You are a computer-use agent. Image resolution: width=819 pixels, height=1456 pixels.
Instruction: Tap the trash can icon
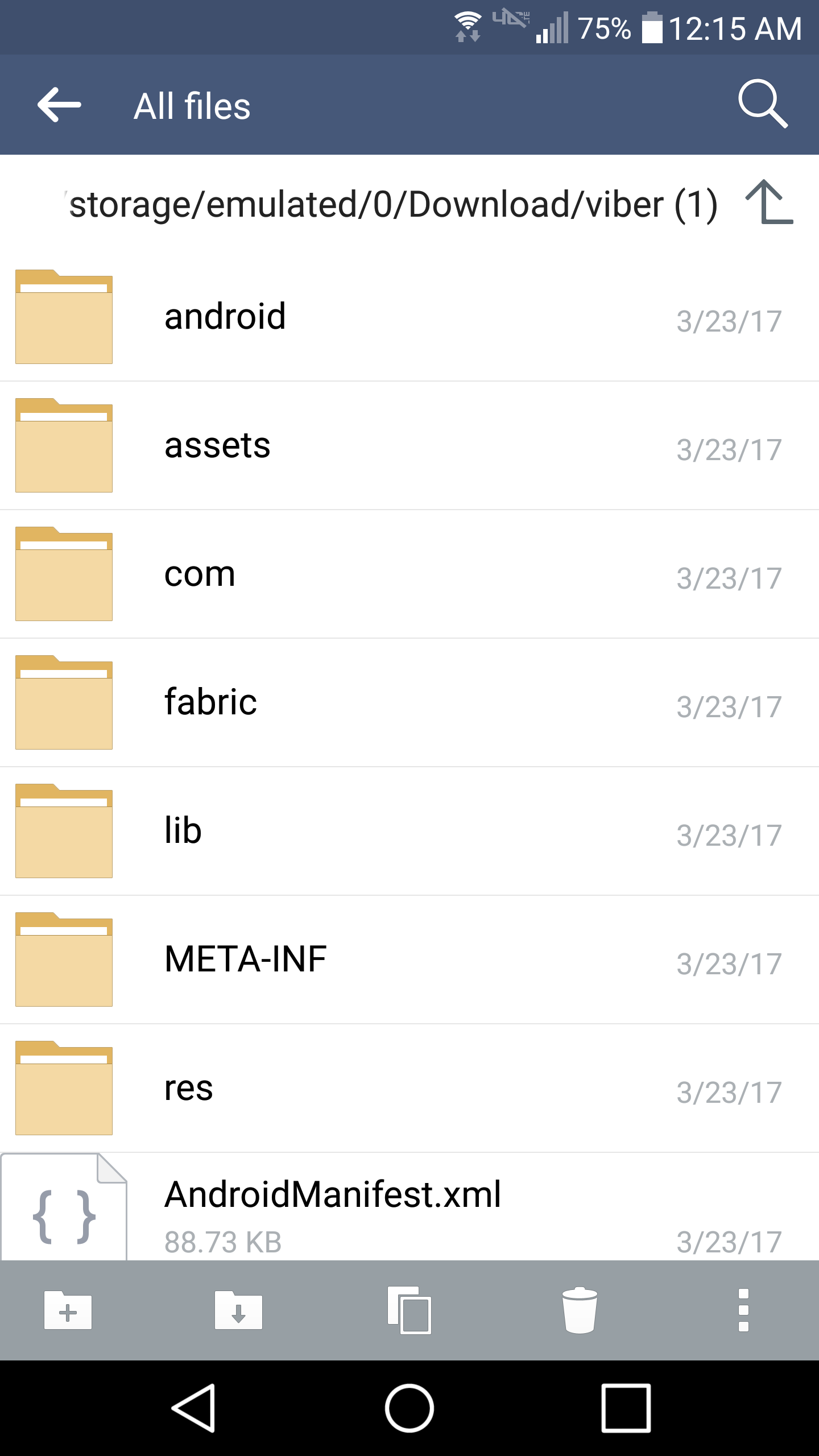click(580, 1310)
